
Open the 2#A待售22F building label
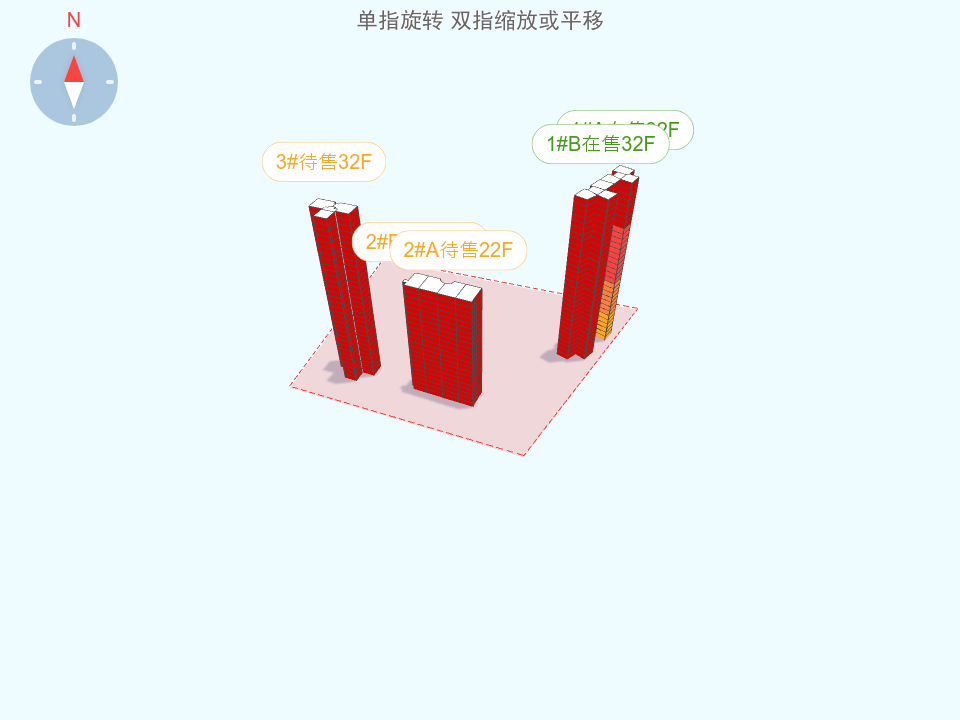tap(458, 250)
